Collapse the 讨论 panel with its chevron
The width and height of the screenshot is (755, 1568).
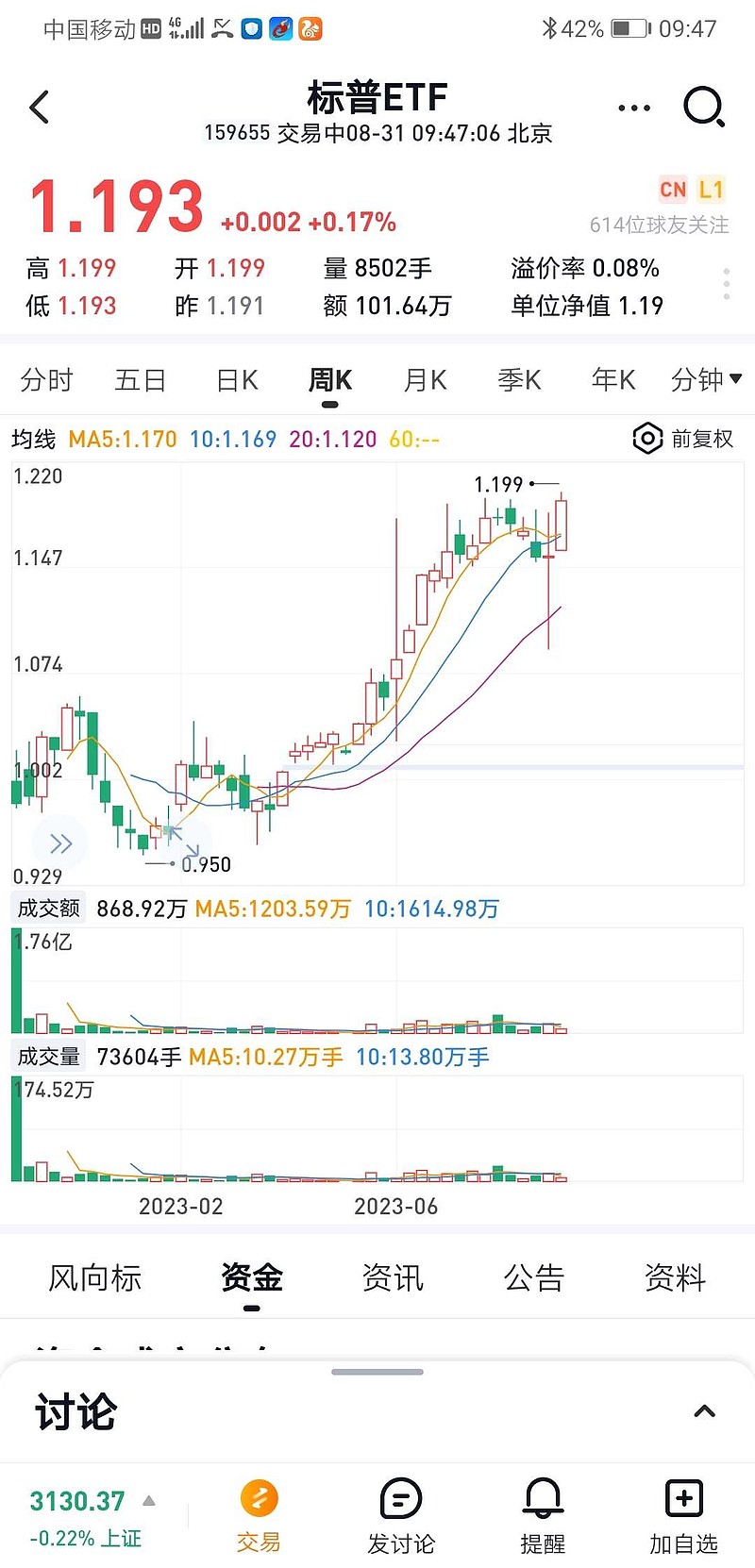click(704, 1410)
